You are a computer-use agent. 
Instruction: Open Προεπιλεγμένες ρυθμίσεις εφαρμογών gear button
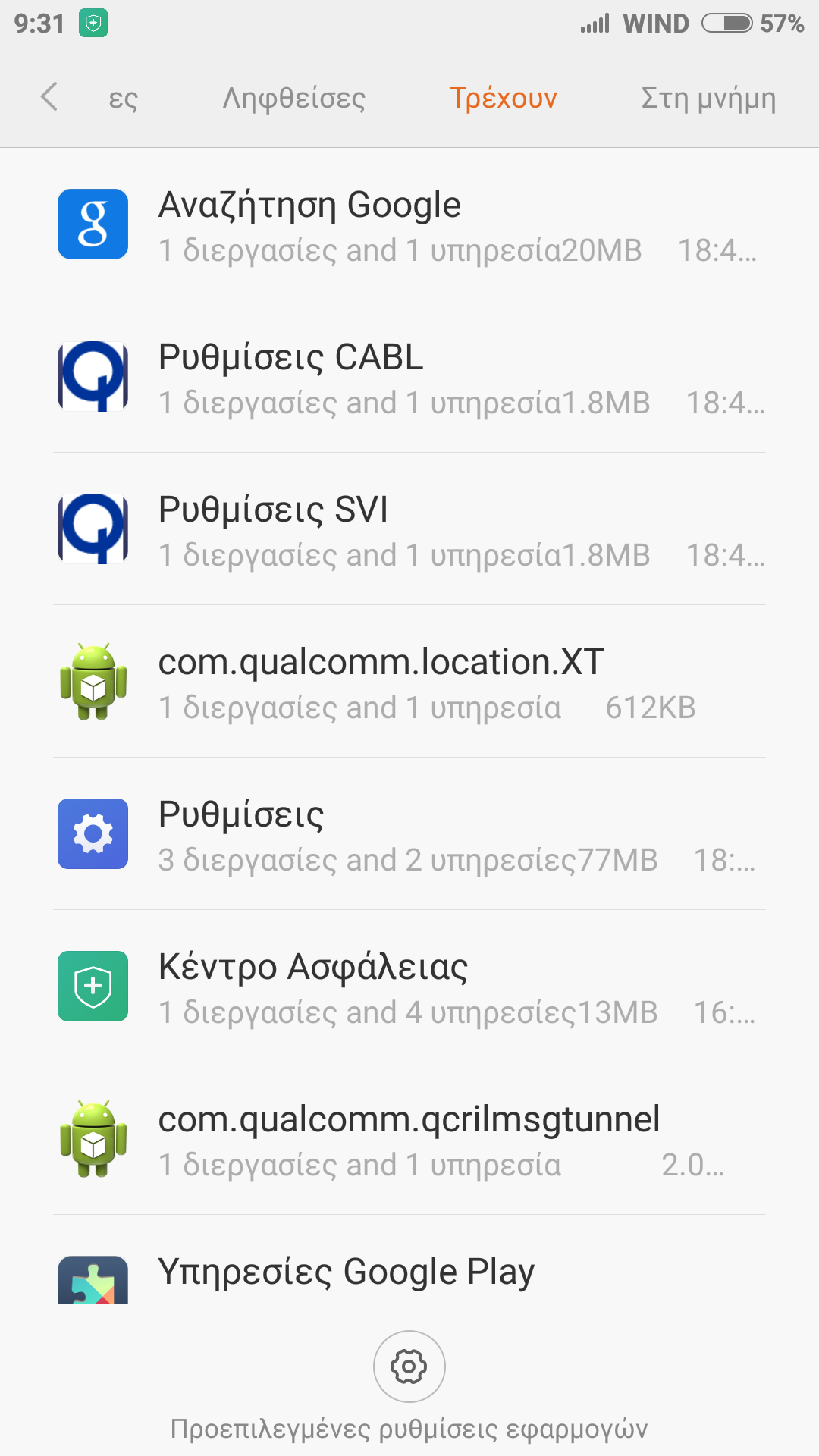(409, 1367)
